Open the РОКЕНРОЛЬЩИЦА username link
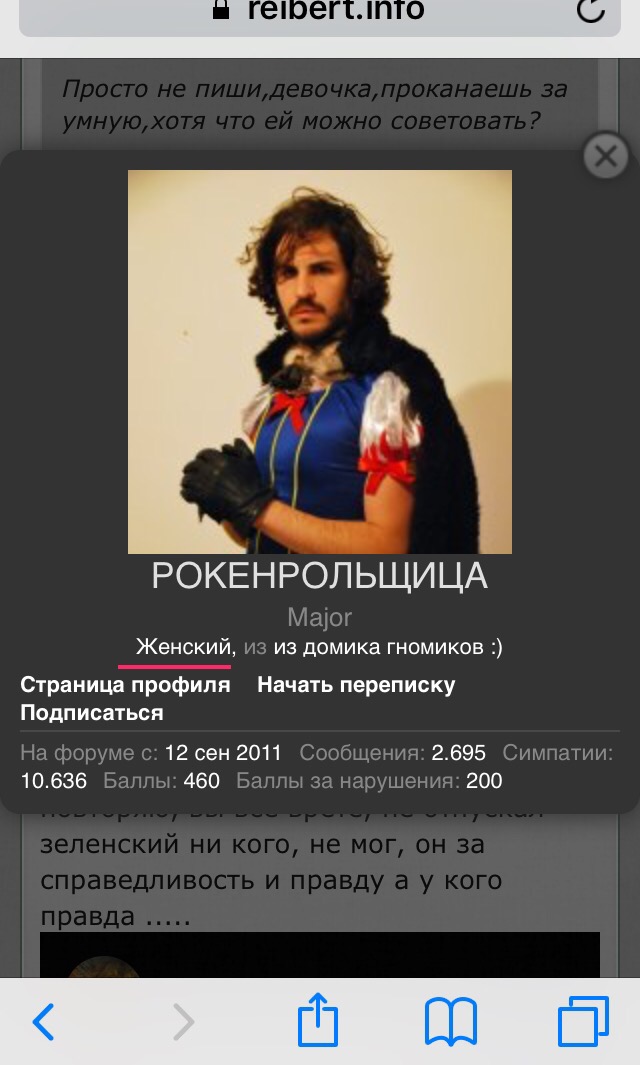 pyautogui.click(x=320, y=576)
